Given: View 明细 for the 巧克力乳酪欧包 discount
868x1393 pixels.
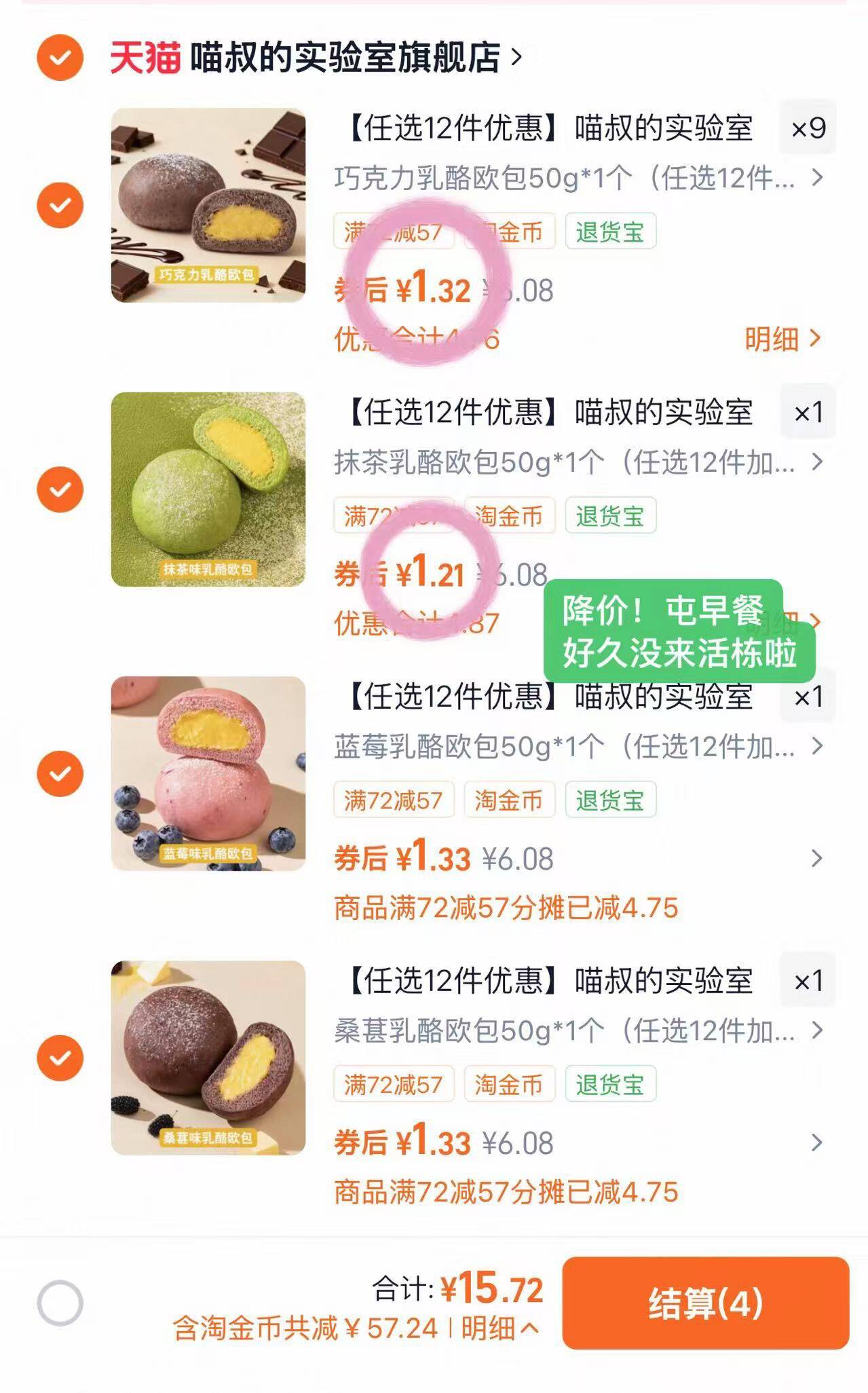Looking at the screenshot, I should pyautogui.click(x=782, y=338).
